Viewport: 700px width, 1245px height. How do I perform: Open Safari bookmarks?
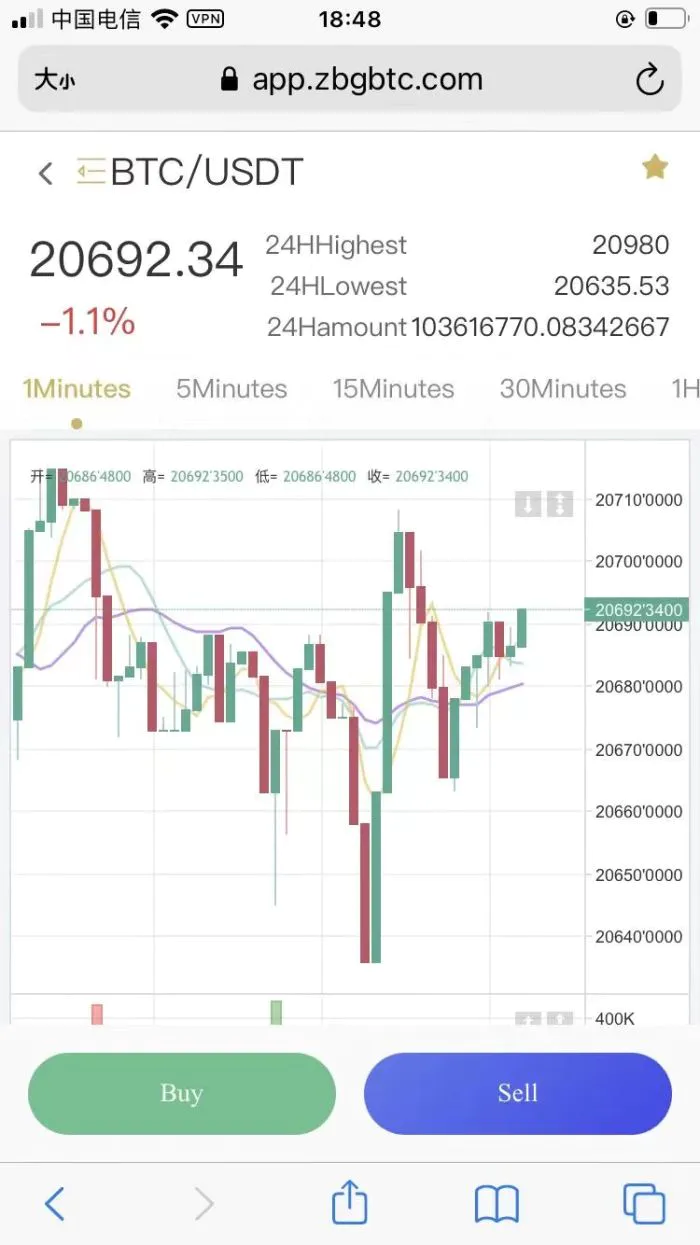[x=496, y=1203]
